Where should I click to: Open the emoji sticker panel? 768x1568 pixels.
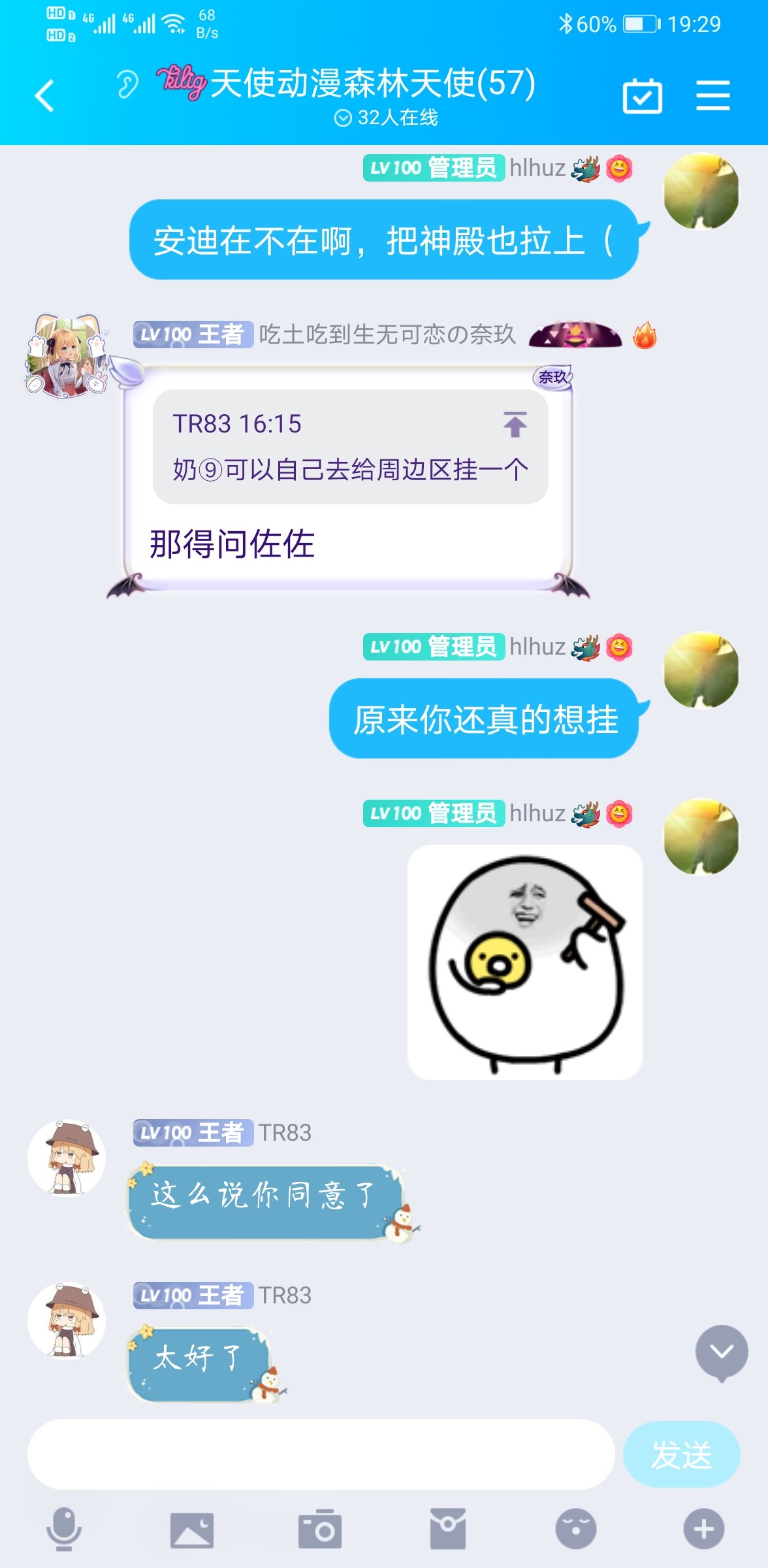[575, 1529]
